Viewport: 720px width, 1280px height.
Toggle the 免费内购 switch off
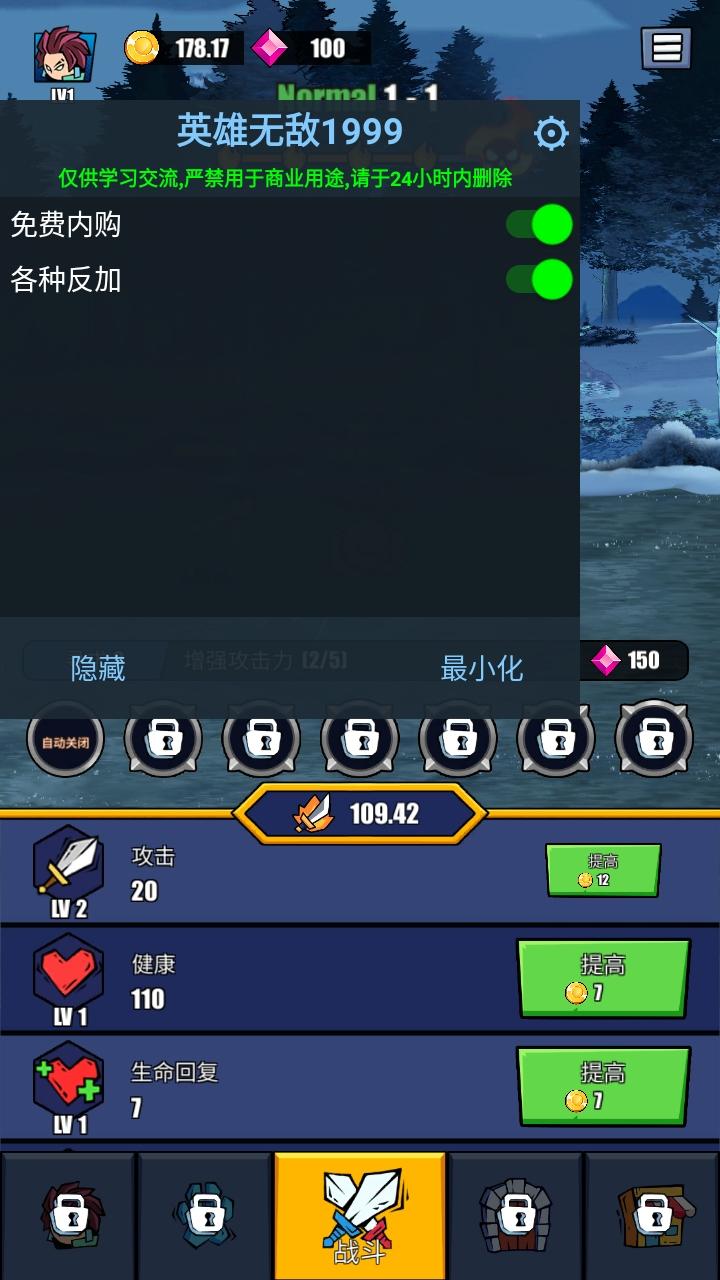539,225
